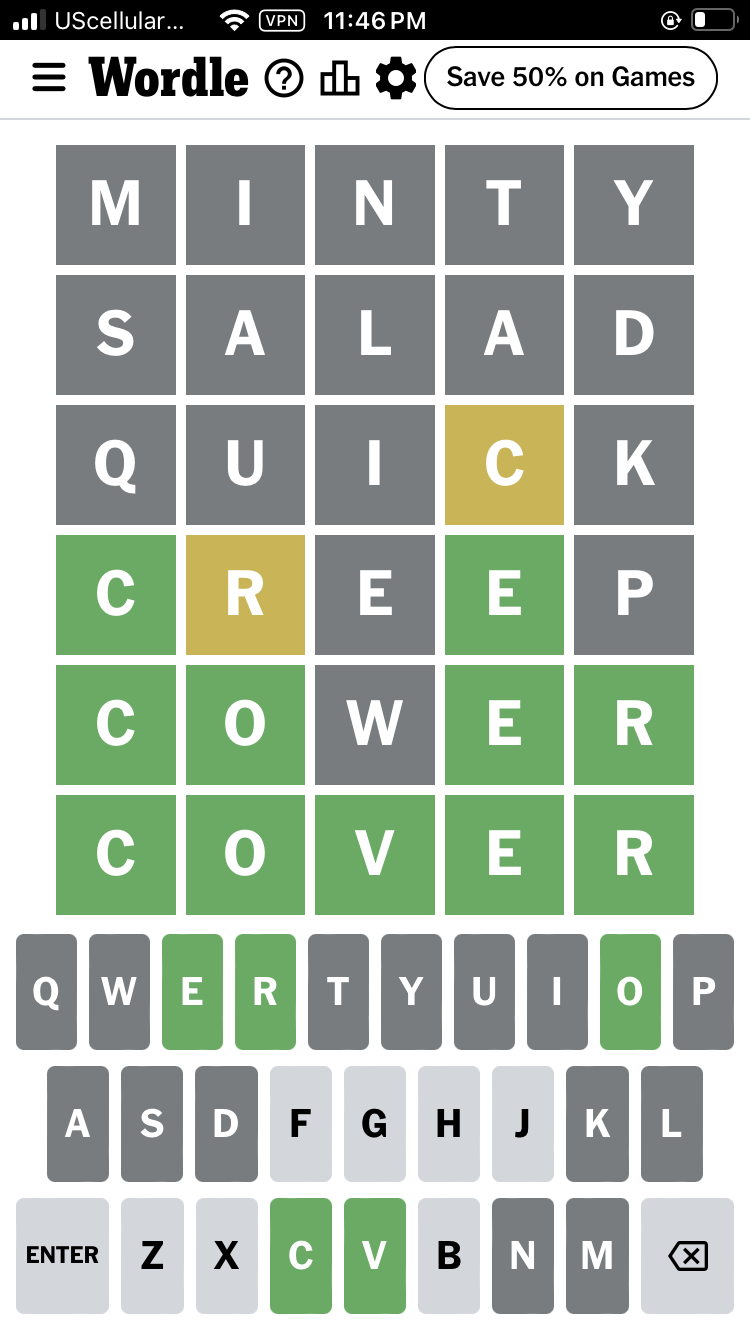Type the letter G key
The height and width of the screenshot is (1334, 750).
point(374,1124)
